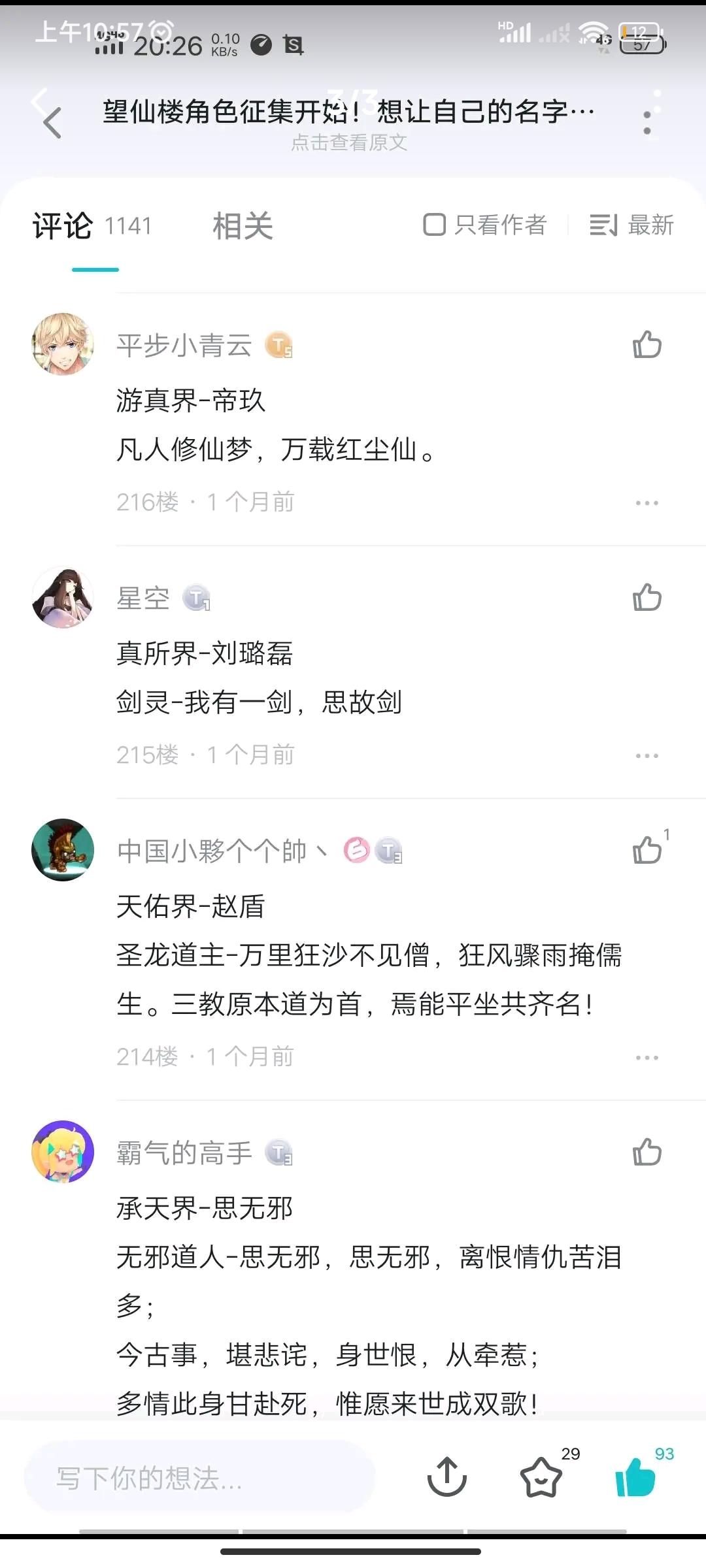Favorite this post with the star icon
Viewport: 706px width, 1568px height.
[x=541, y=1477]
